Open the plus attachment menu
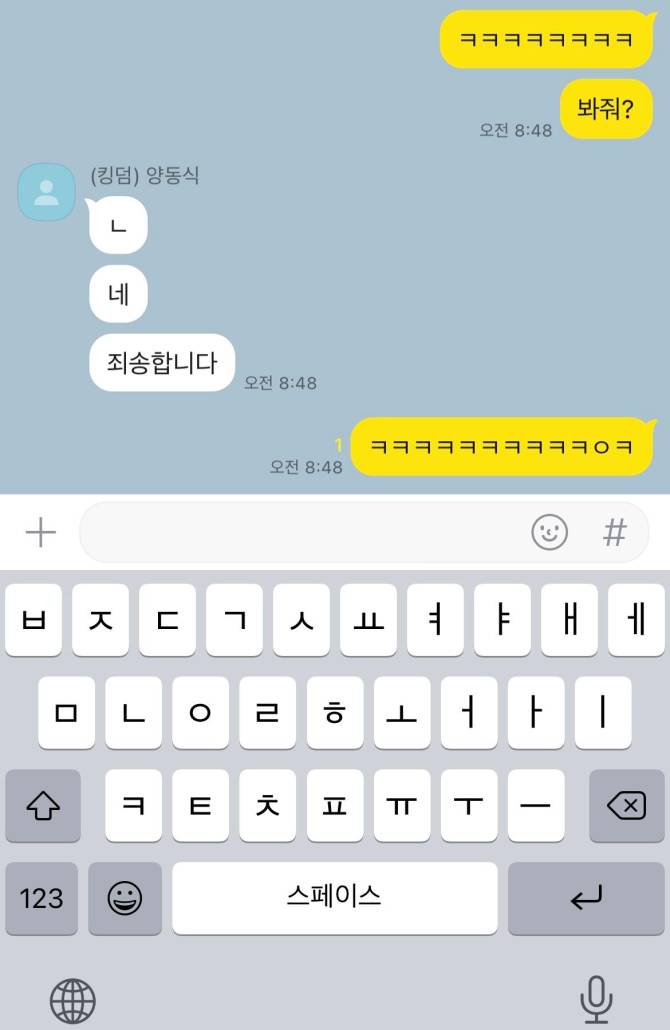 click(40, 533)
